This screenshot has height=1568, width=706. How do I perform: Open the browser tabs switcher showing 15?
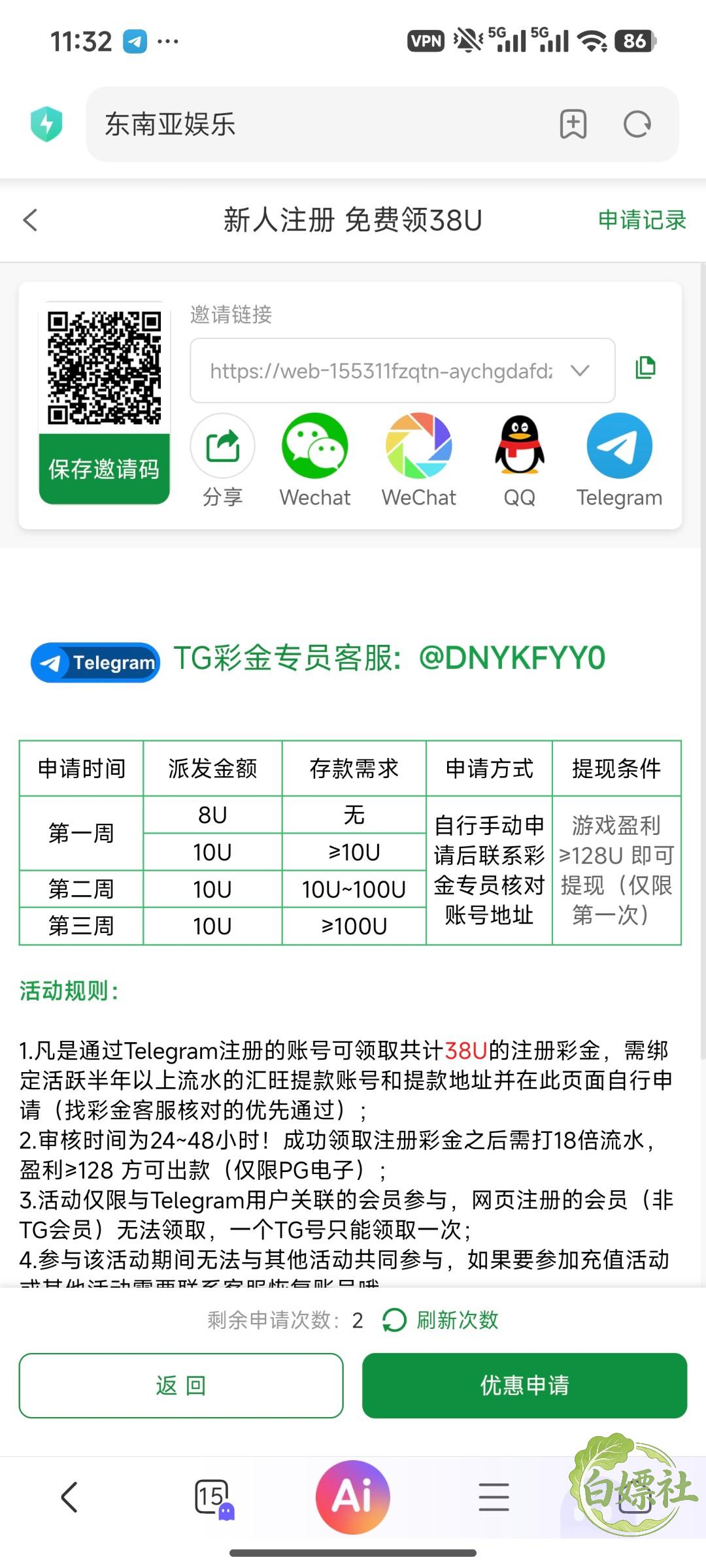tap(213, 1497)
